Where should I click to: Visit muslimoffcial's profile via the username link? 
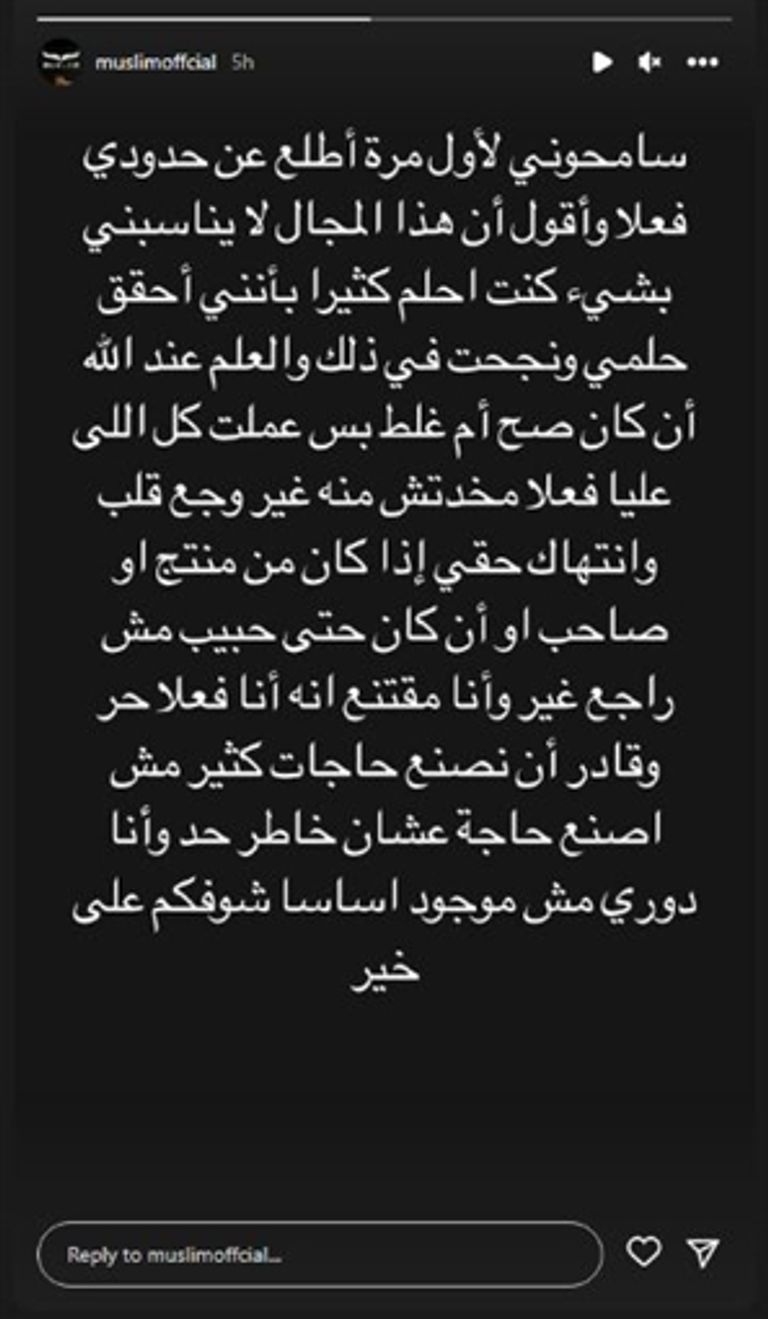(160, 60)
